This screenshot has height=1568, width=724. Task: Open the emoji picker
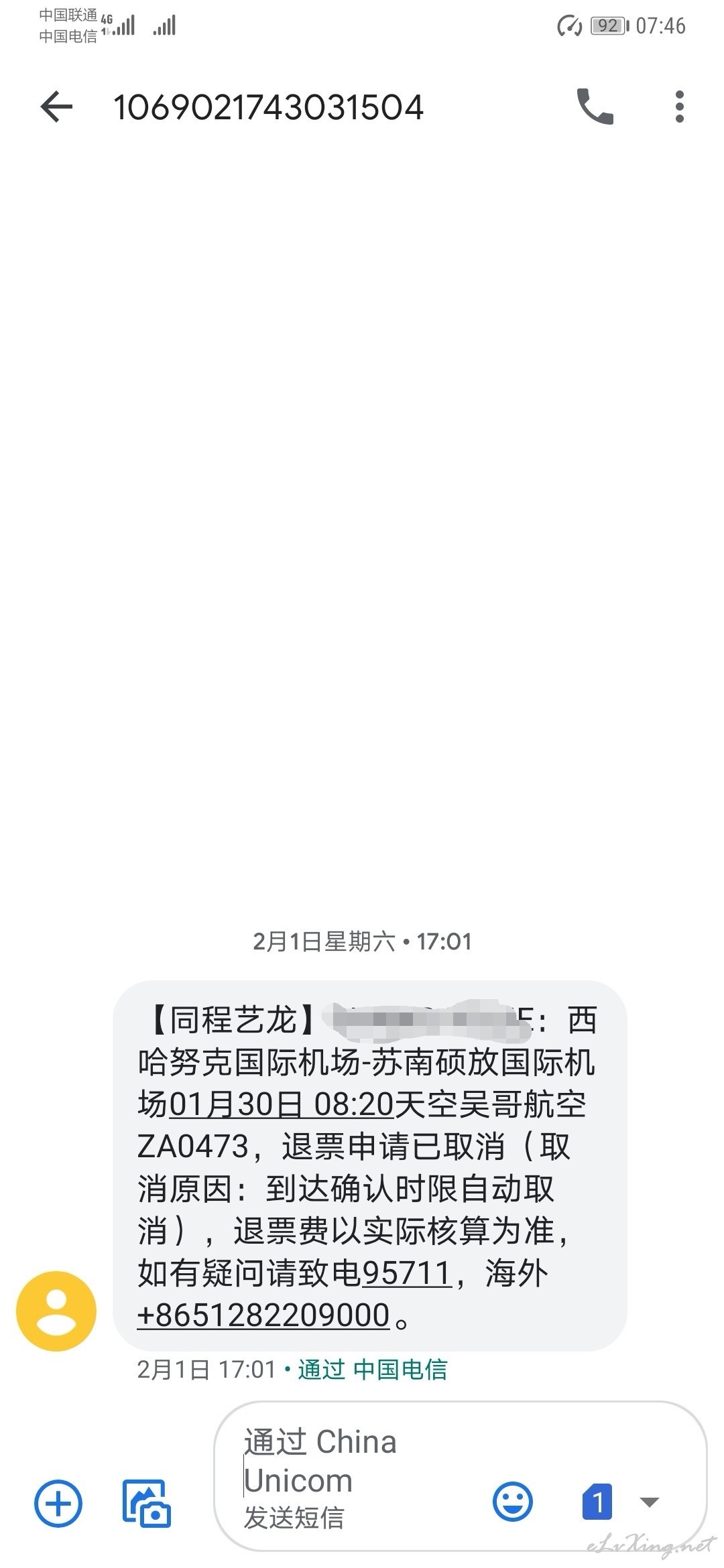point(513,1501)
